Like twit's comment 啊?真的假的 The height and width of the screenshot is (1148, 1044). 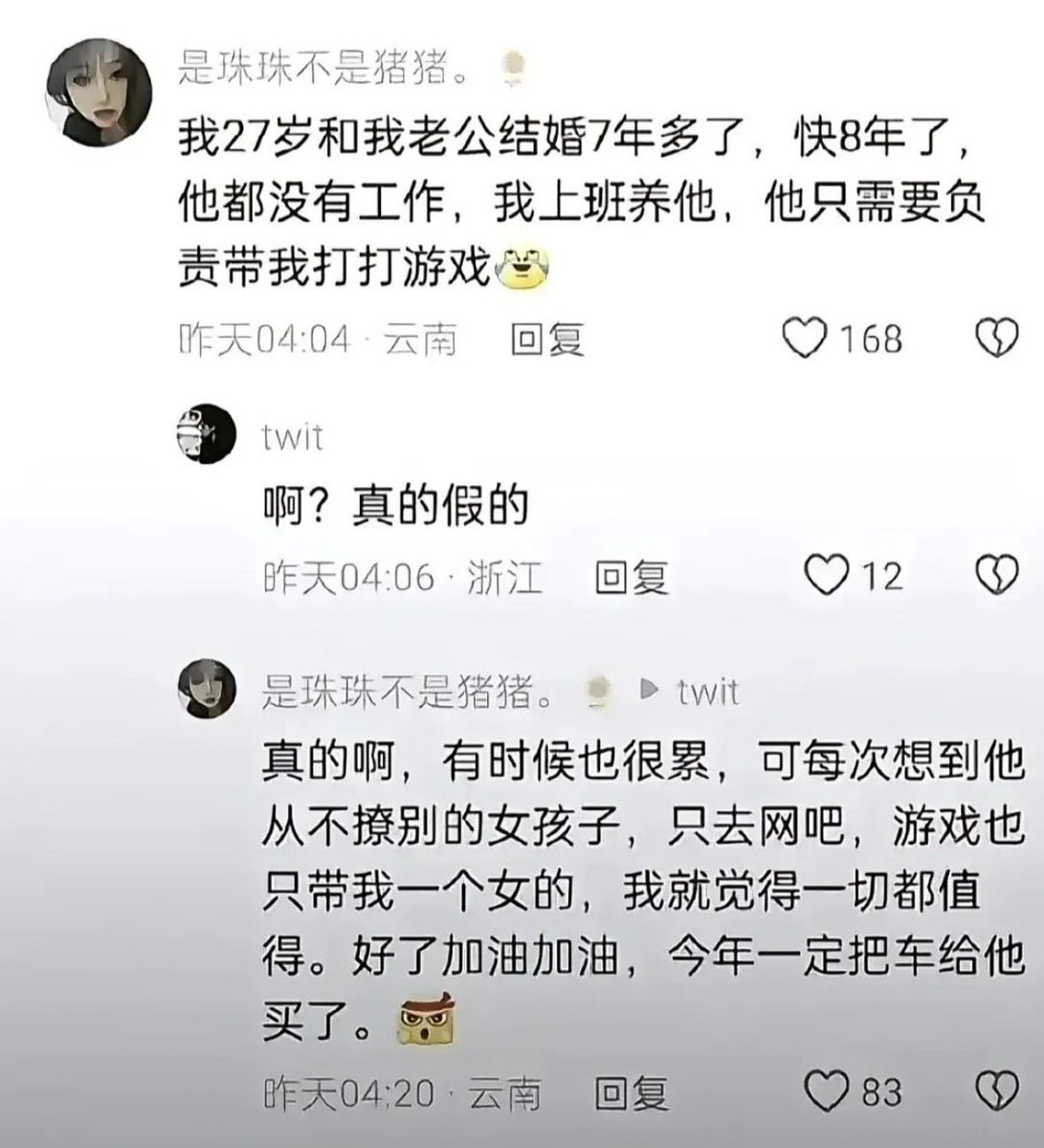tap(826, 576)
